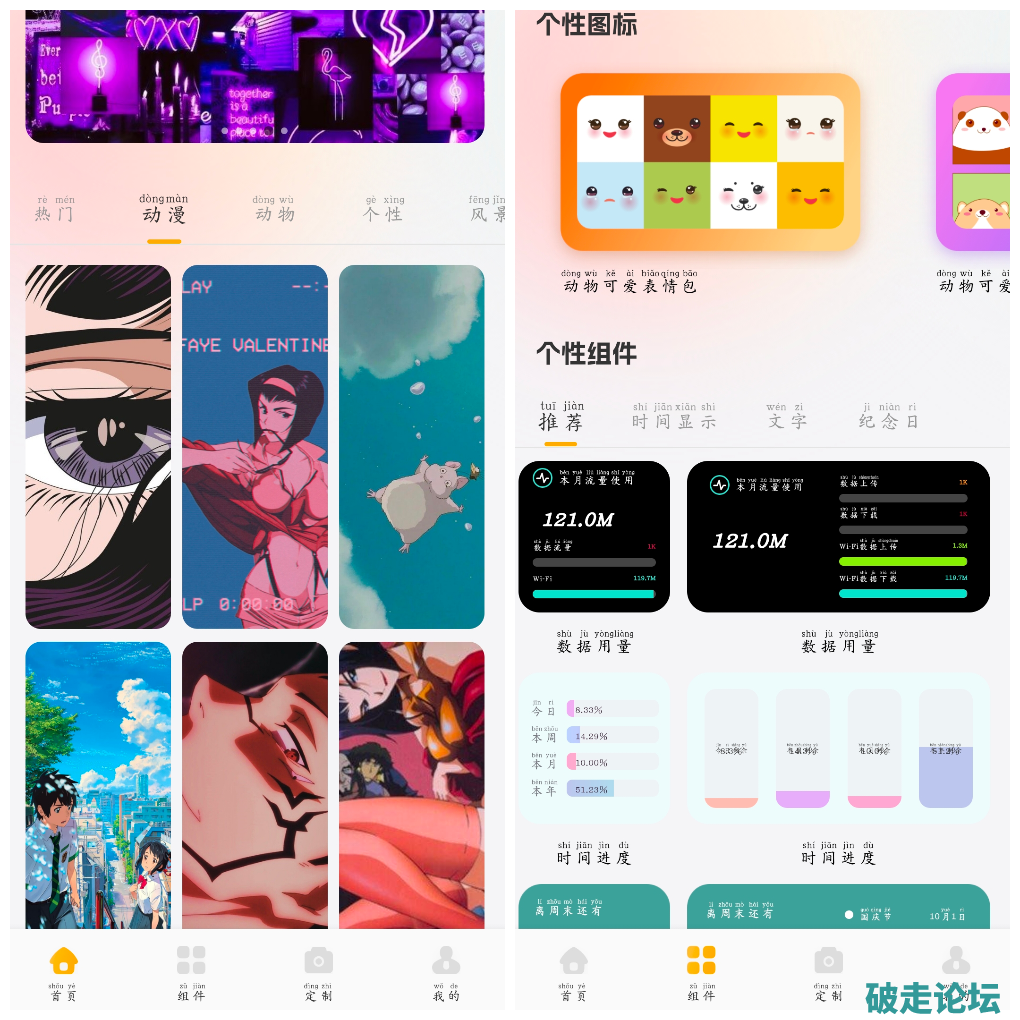Open the 动物可爱表情包 icon pack with colorful faces
Viewport: 1020px width, 1020px height.
click(x=710, y=162)
